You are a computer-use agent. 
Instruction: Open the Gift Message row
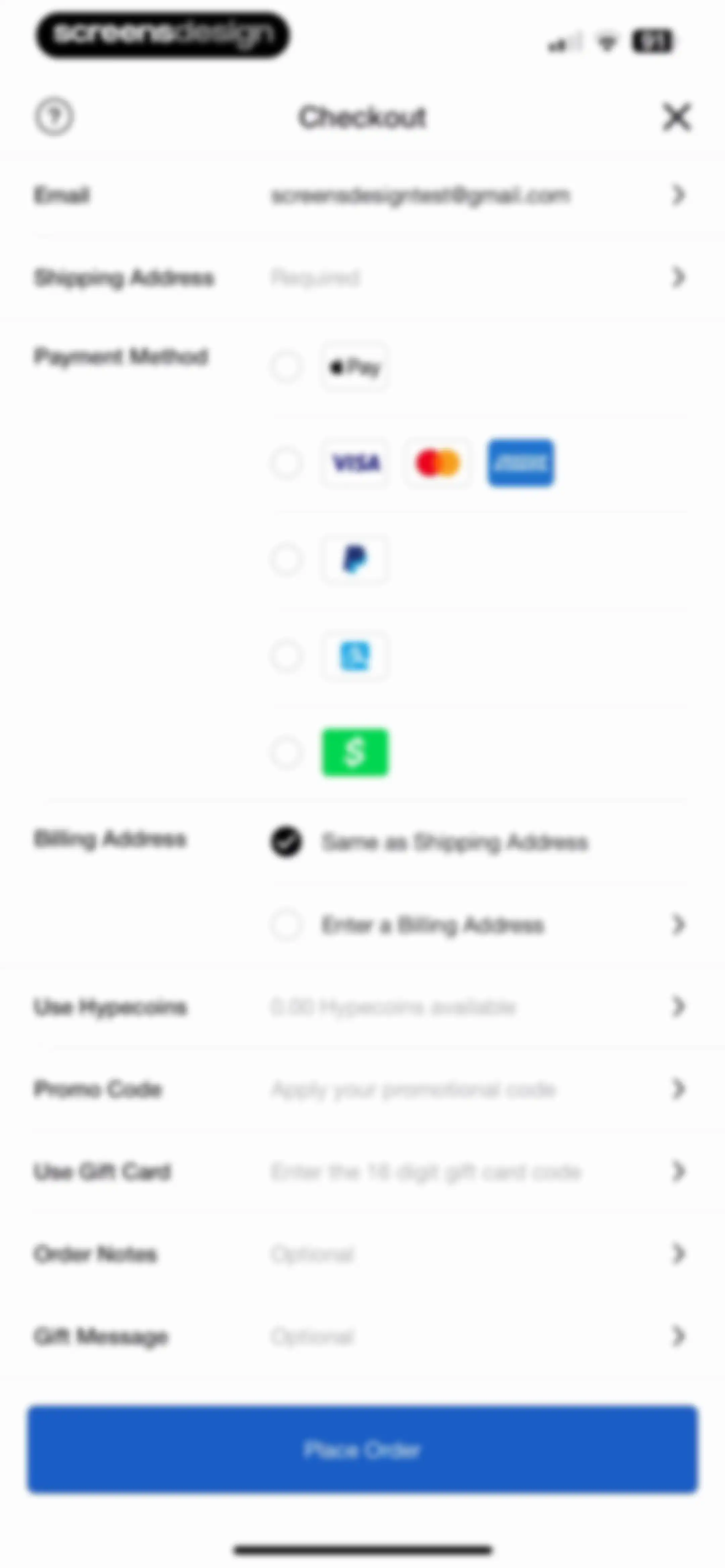[362, 1337]
